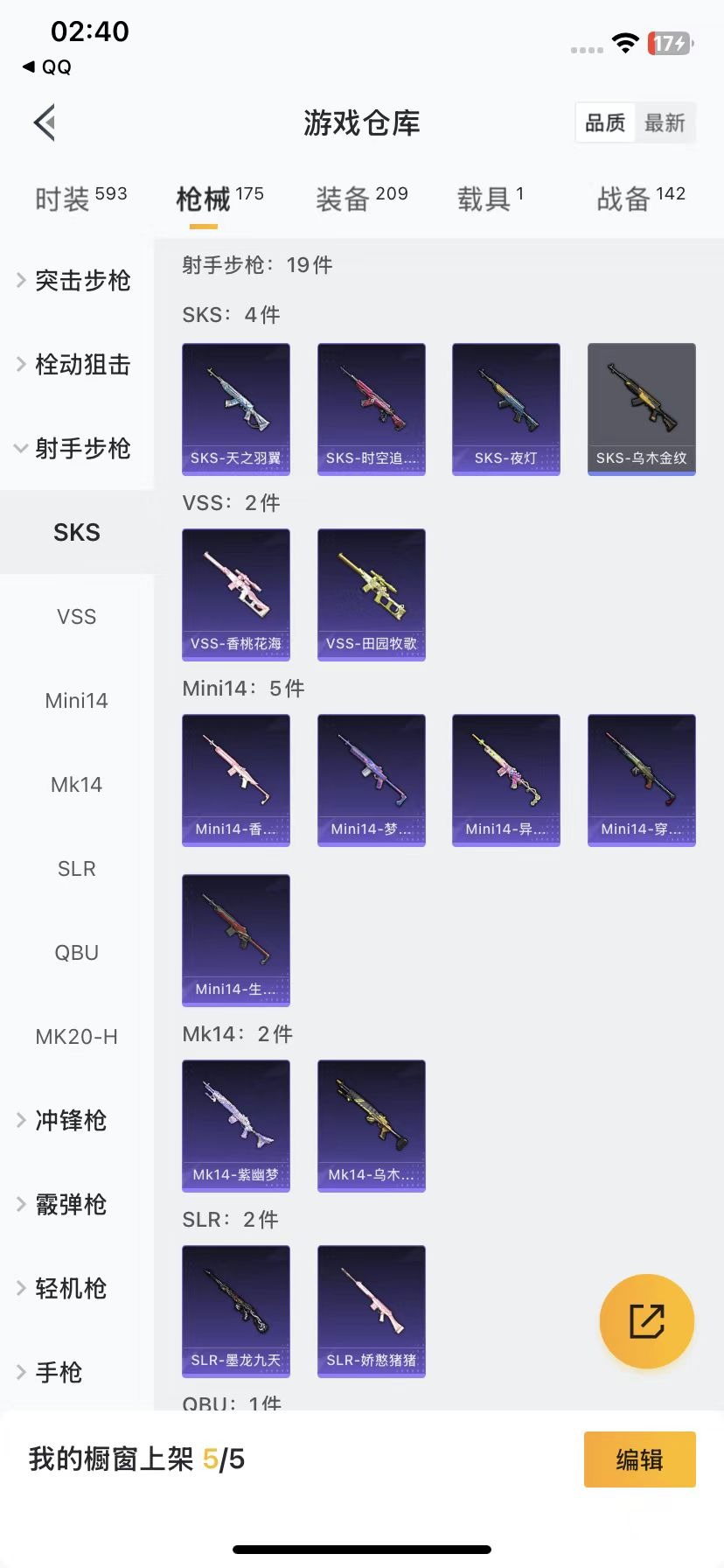This screenshot has width=724, height=1568.
Task: Switch to the 装备 tab
Action: click(x=361, y=199)
